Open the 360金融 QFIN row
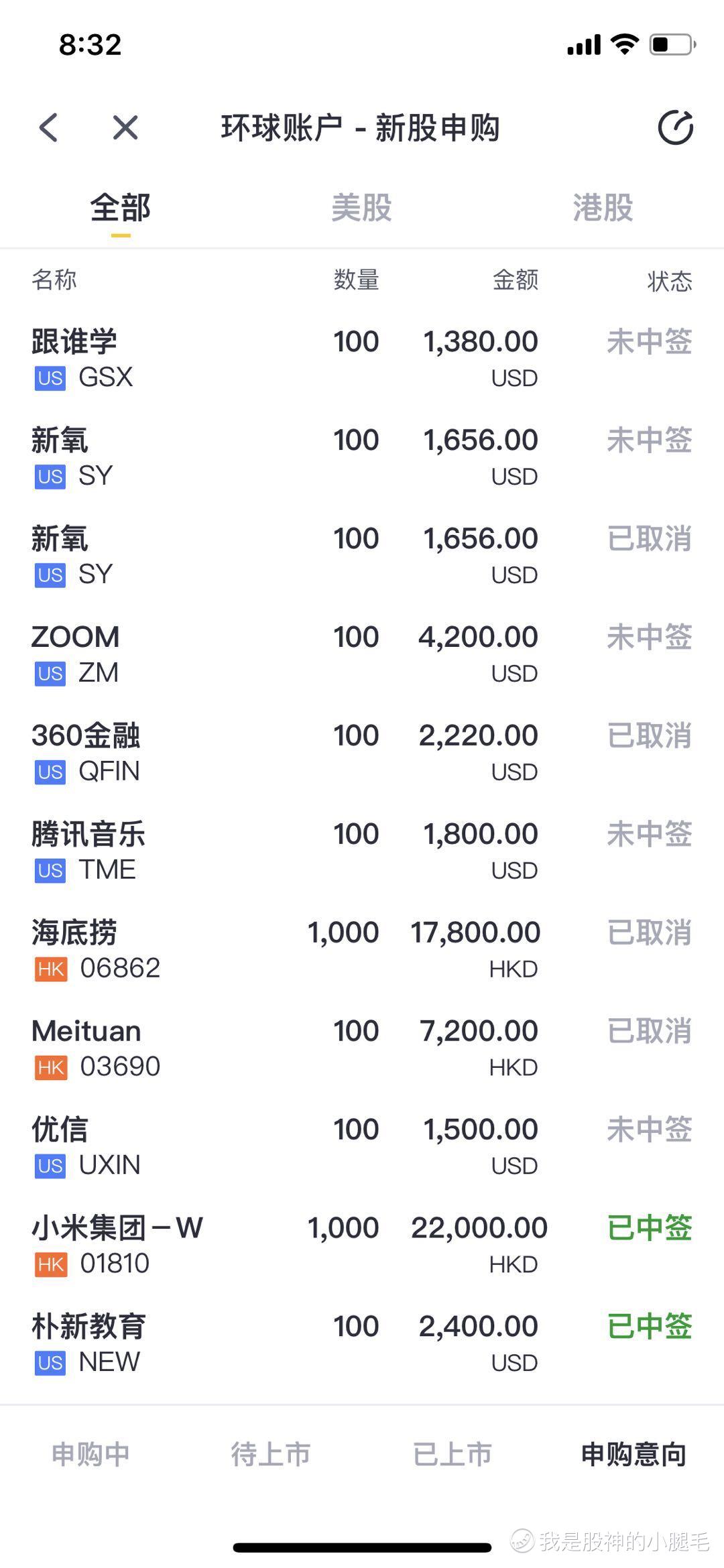 click(362, 753)
